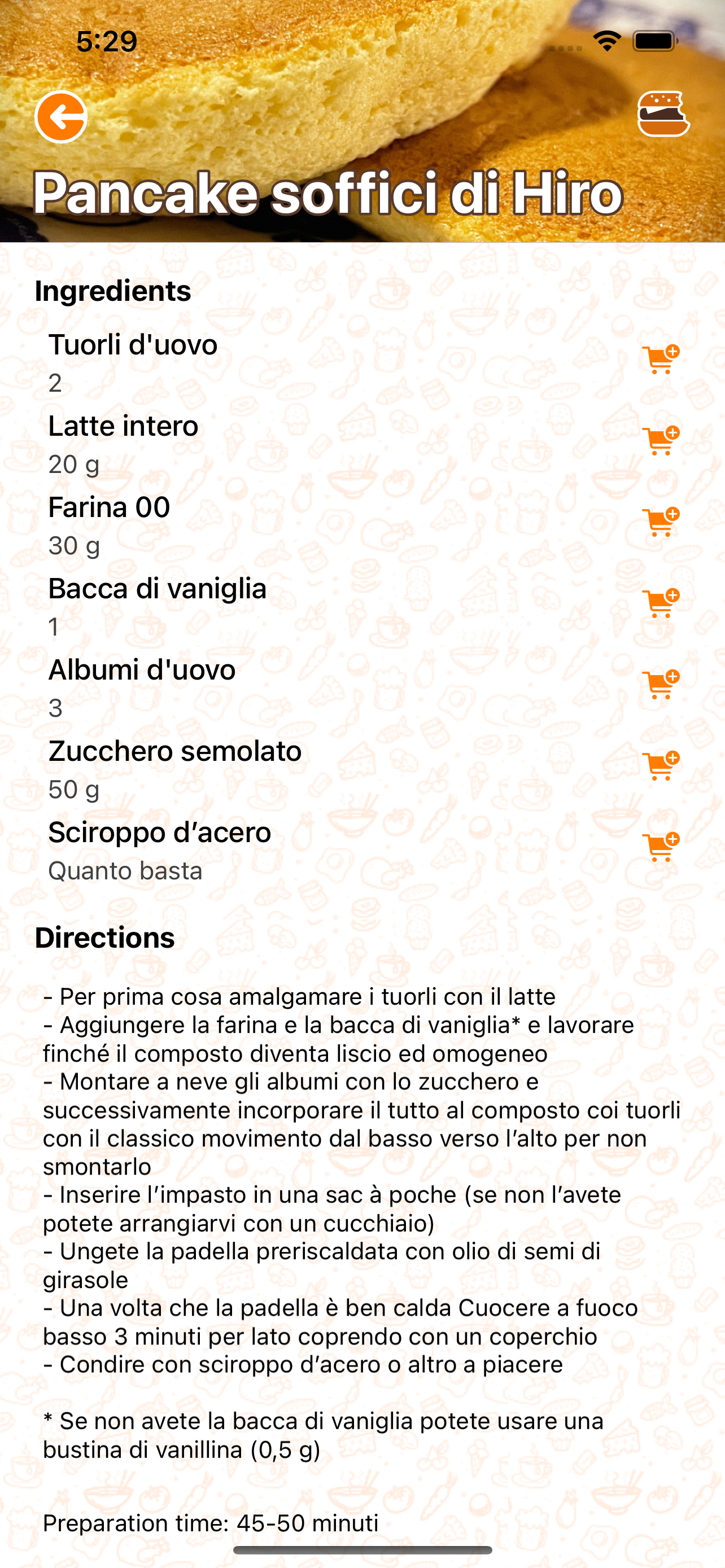This screenshot has width=725, height=1568.
Task: Add Bacca di vaniglia to the cart
Action: click(661, 603)
